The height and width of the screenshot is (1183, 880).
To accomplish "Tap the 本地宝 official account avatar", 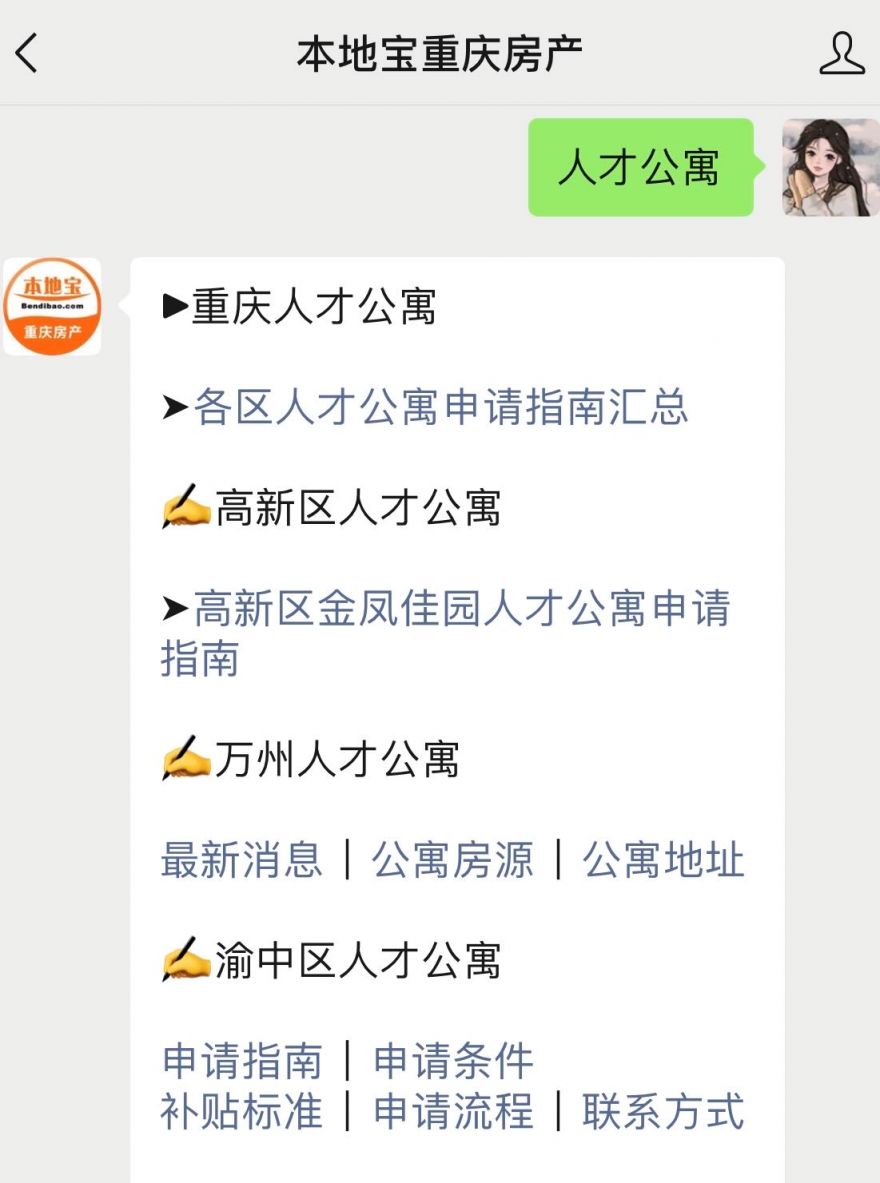I will tap(52, 307).
